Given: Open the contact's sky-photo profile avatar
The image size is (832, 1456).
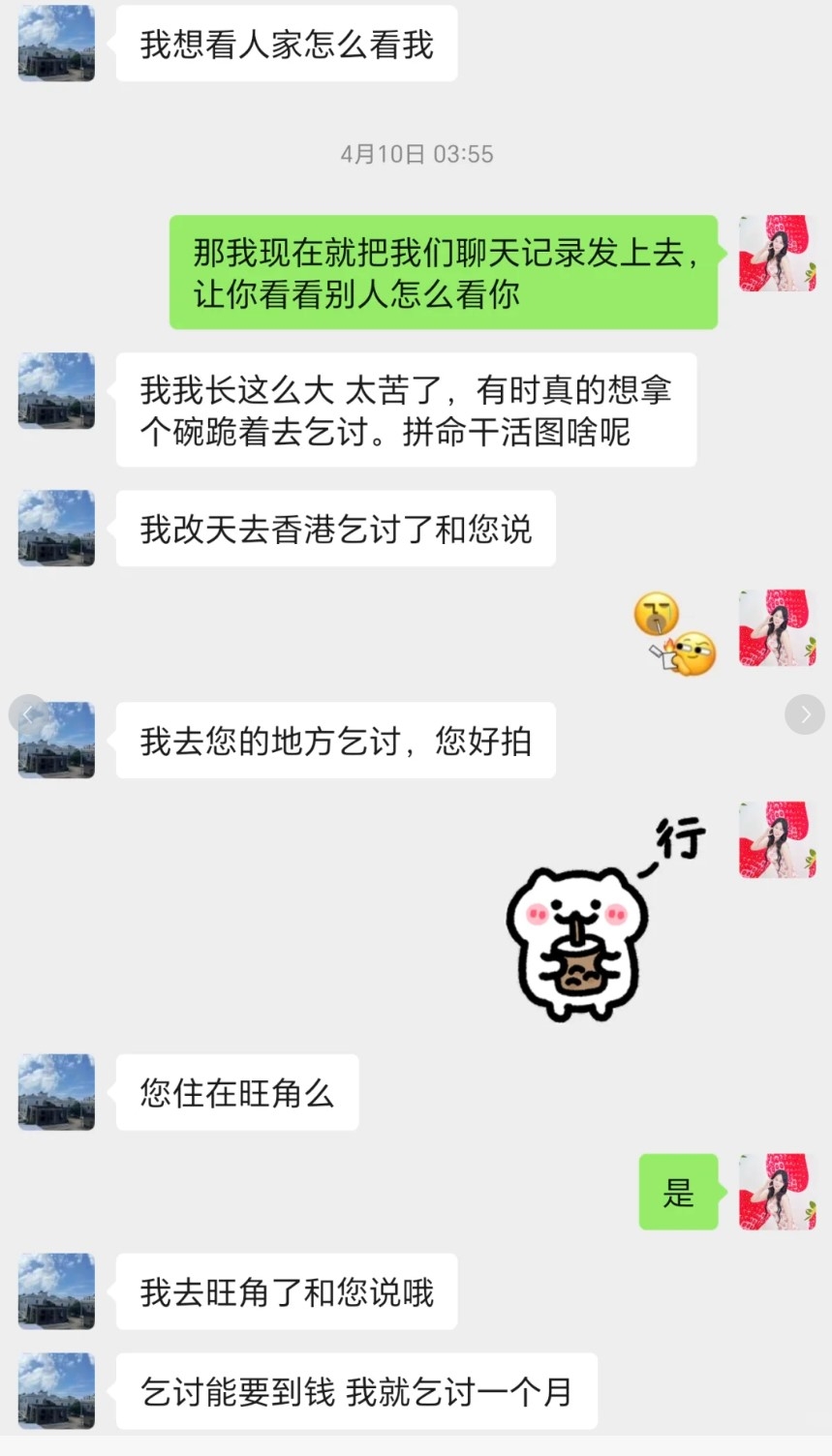Looking at the screenshot, I should [x=55, y=43].
